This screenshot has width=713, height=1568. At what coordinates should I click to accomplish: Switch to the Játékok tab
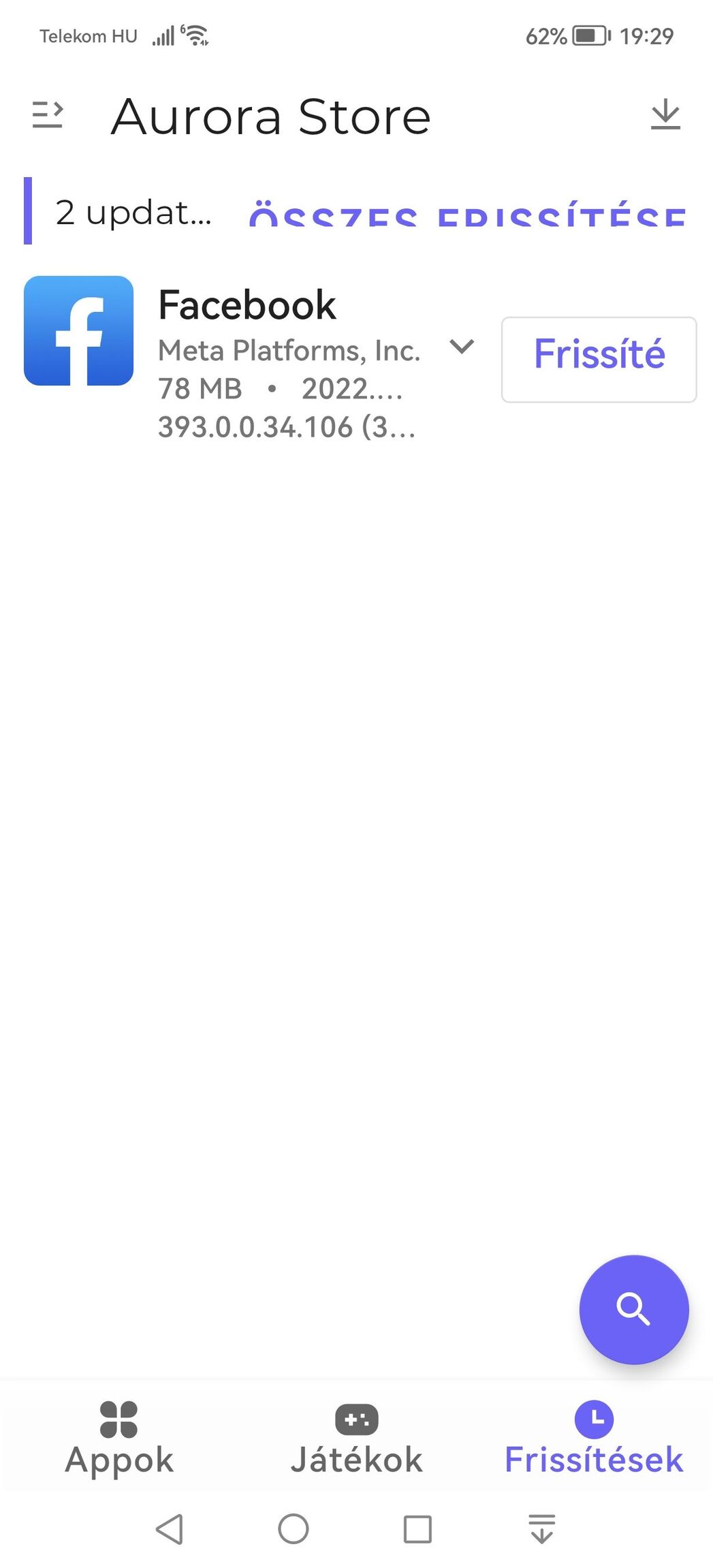tap(356, 1437)
